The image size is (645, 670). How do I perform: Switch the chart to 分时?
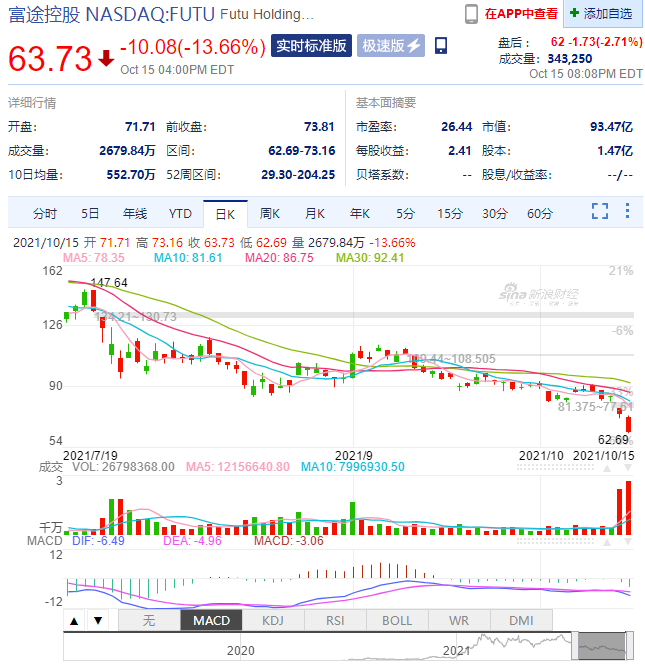pos(44,213)
